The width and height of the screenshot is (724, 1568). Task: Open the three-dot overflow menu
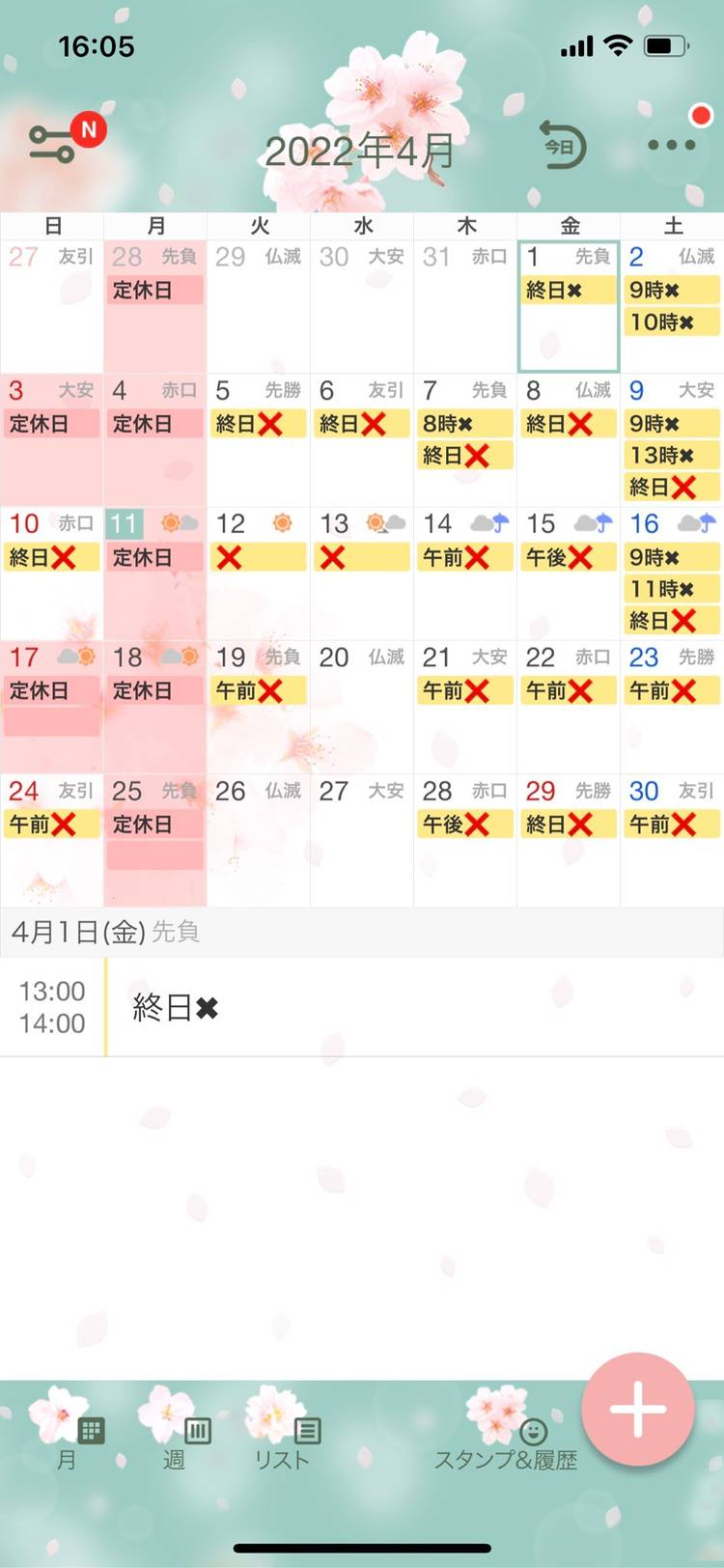(671, 145)
